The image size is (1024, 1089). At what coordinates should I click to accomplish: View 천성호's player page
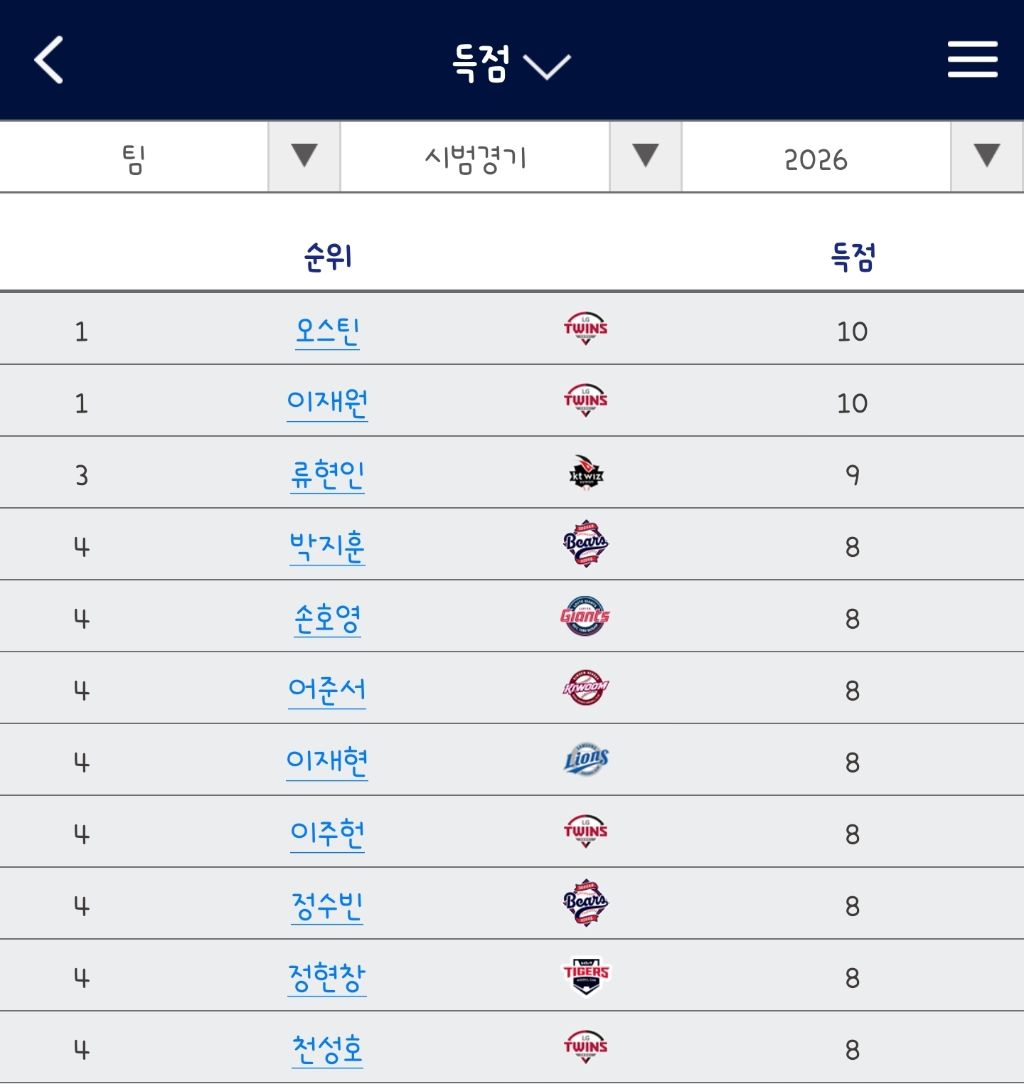click(327, 1050)
